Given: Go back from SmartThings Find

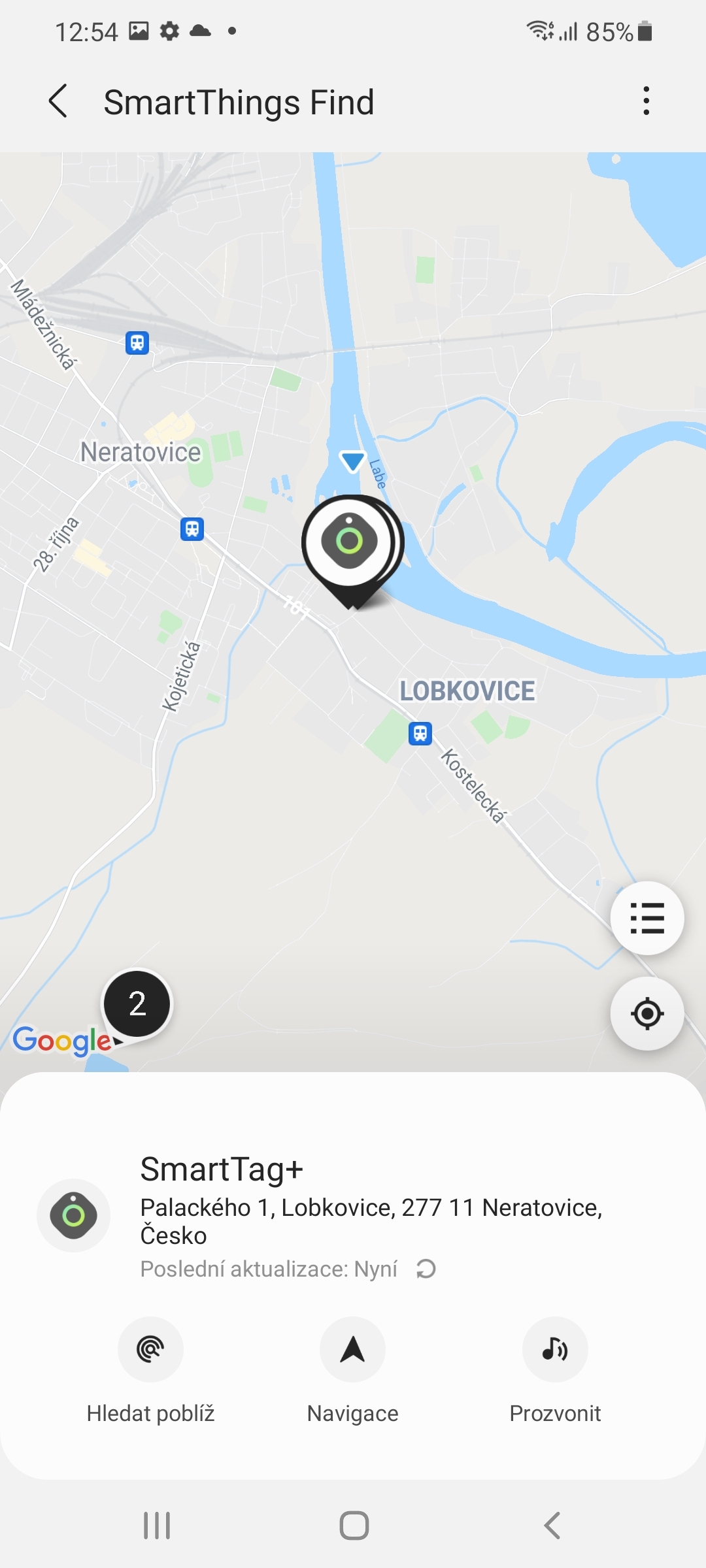Looking at the screenshot, I should coord(58,101).
